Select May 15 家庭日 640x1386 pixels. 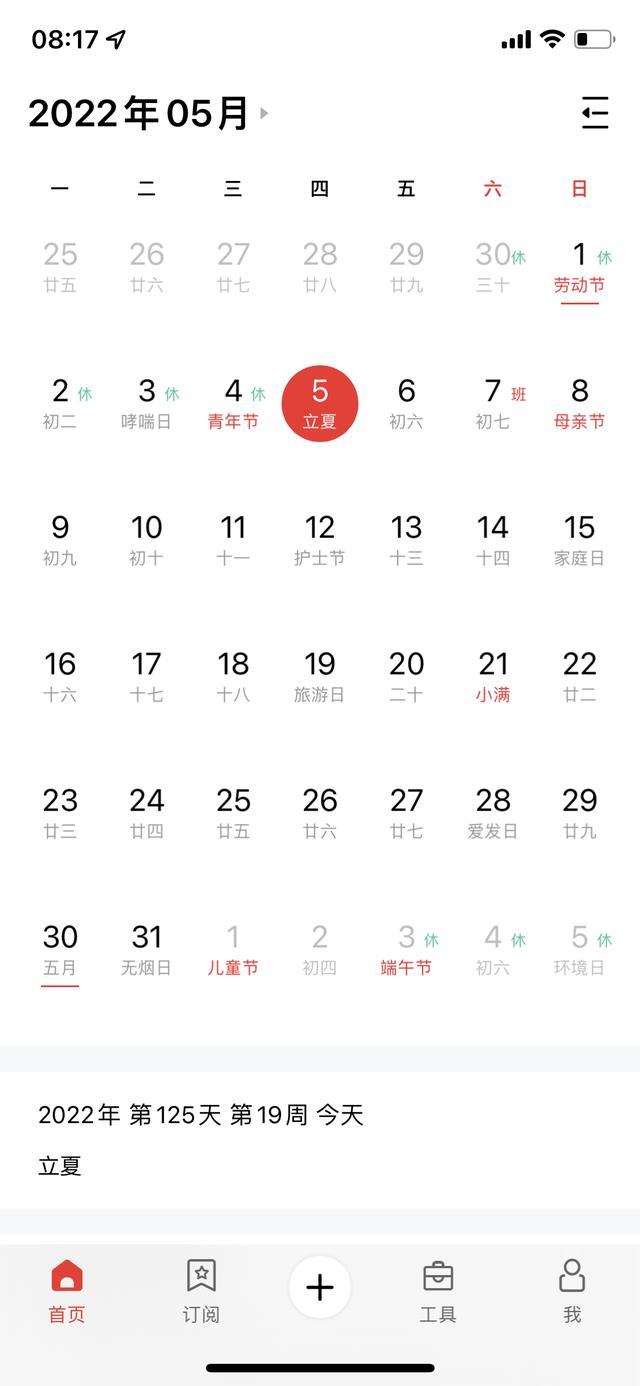(x=580, y=541)
